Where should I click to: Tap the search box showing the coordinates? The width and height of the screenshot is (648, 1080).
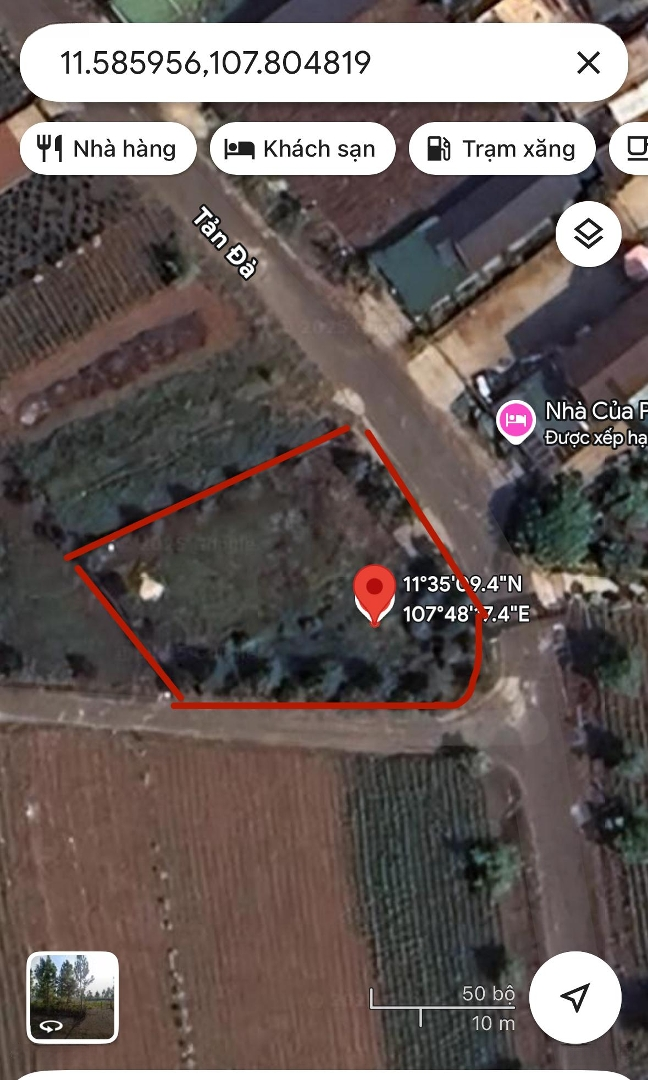[x=290, y=64]
